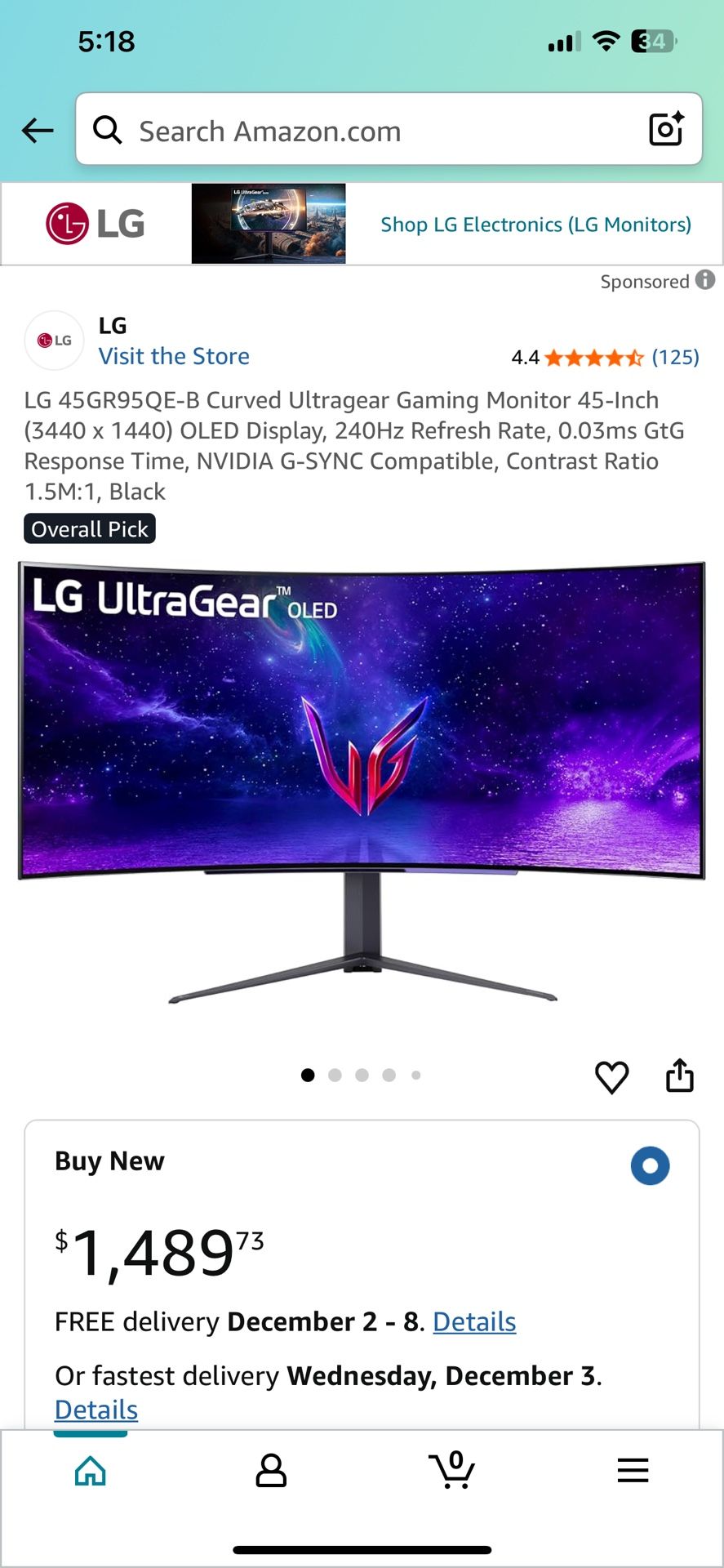Open the share icon for this monitor
Viewport: 724px width, 1568px height.
tap(680, 1076)
